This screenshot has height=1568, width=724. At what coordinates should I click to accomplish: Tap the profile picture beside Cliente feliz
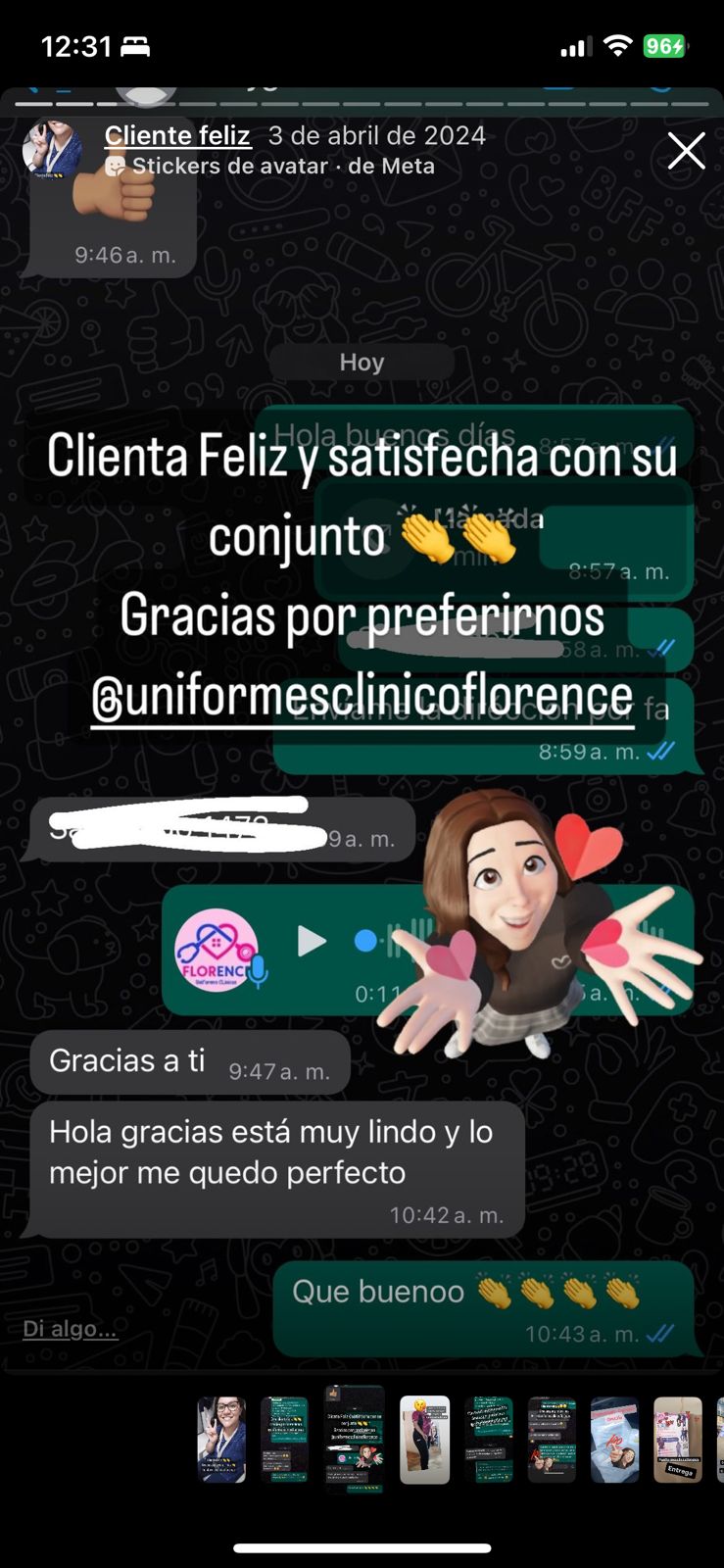click(52, 149)
